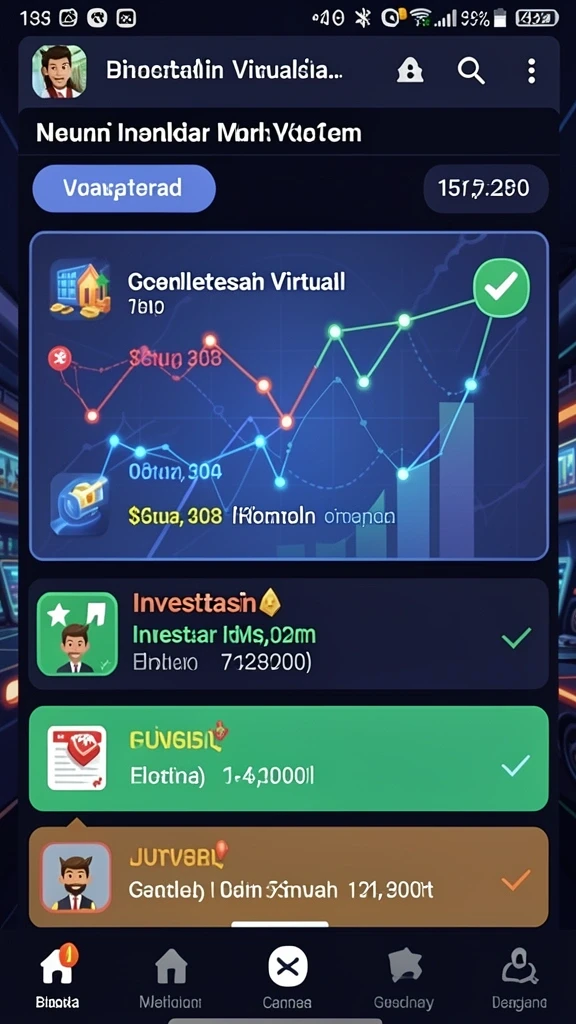Tap the 1517,280 balance pill

tap(486, 189)
